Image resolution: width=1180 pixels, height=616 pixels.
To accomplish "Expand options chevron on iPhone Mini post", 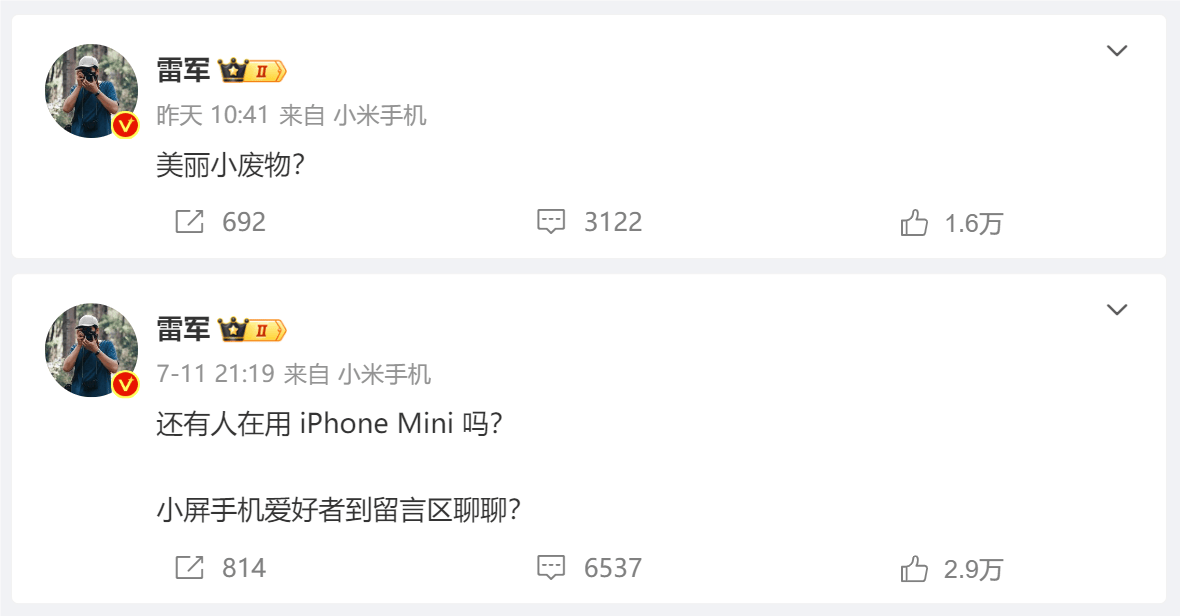I will point(1117,310).
